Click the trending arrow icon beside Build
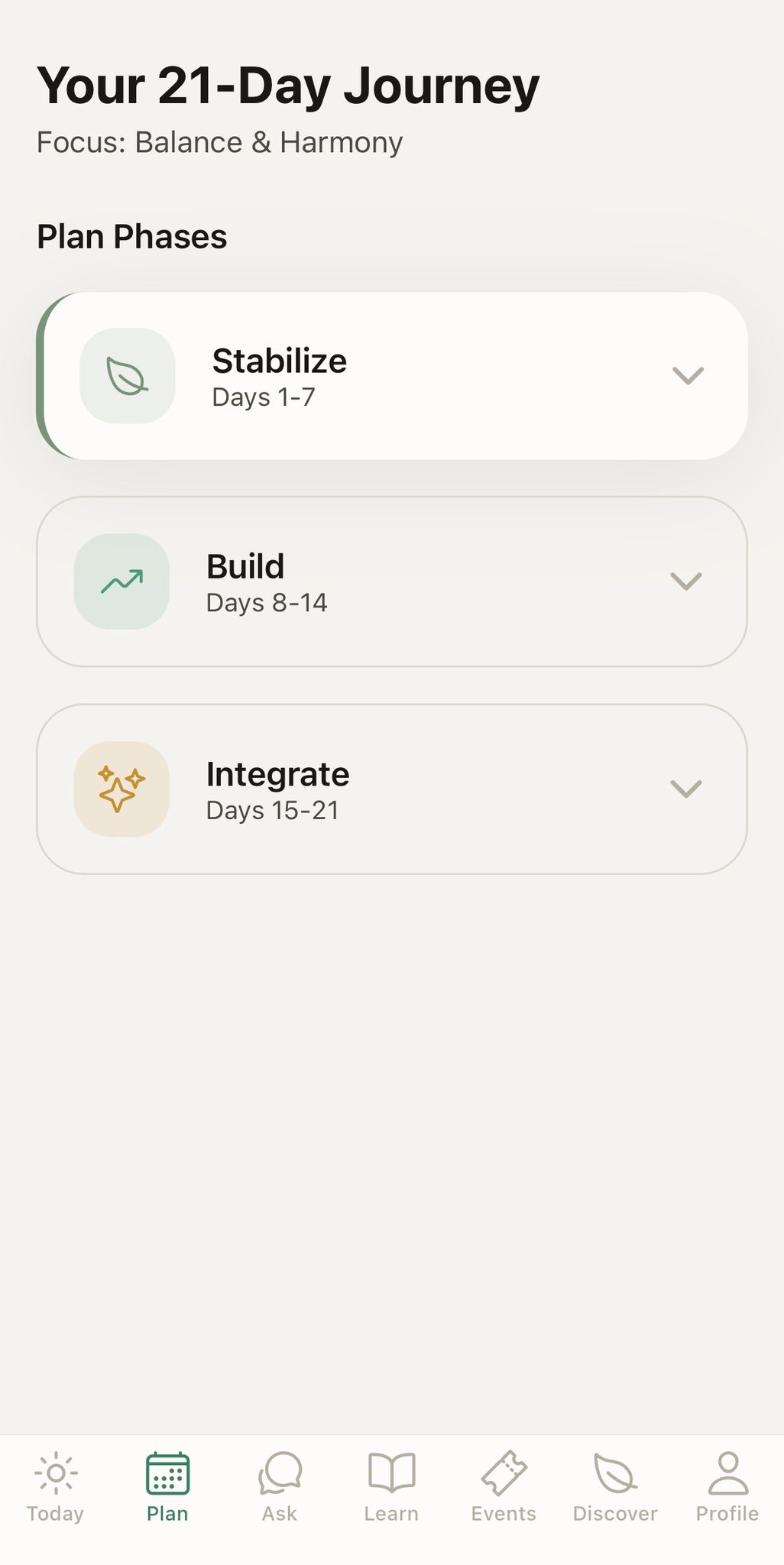The height and width of the screenshot is (1565, 784). tap(121, 582)
